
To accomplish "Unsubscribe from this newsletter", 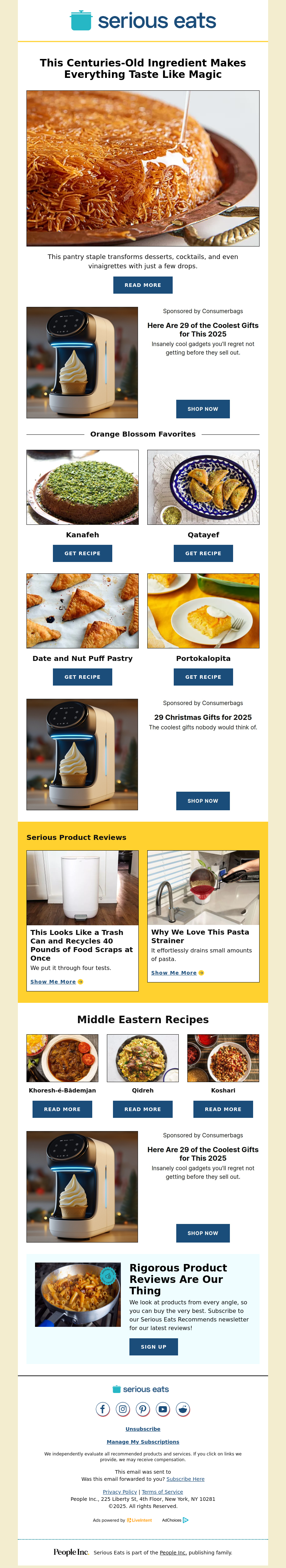I will click(x=143, y=1429).
